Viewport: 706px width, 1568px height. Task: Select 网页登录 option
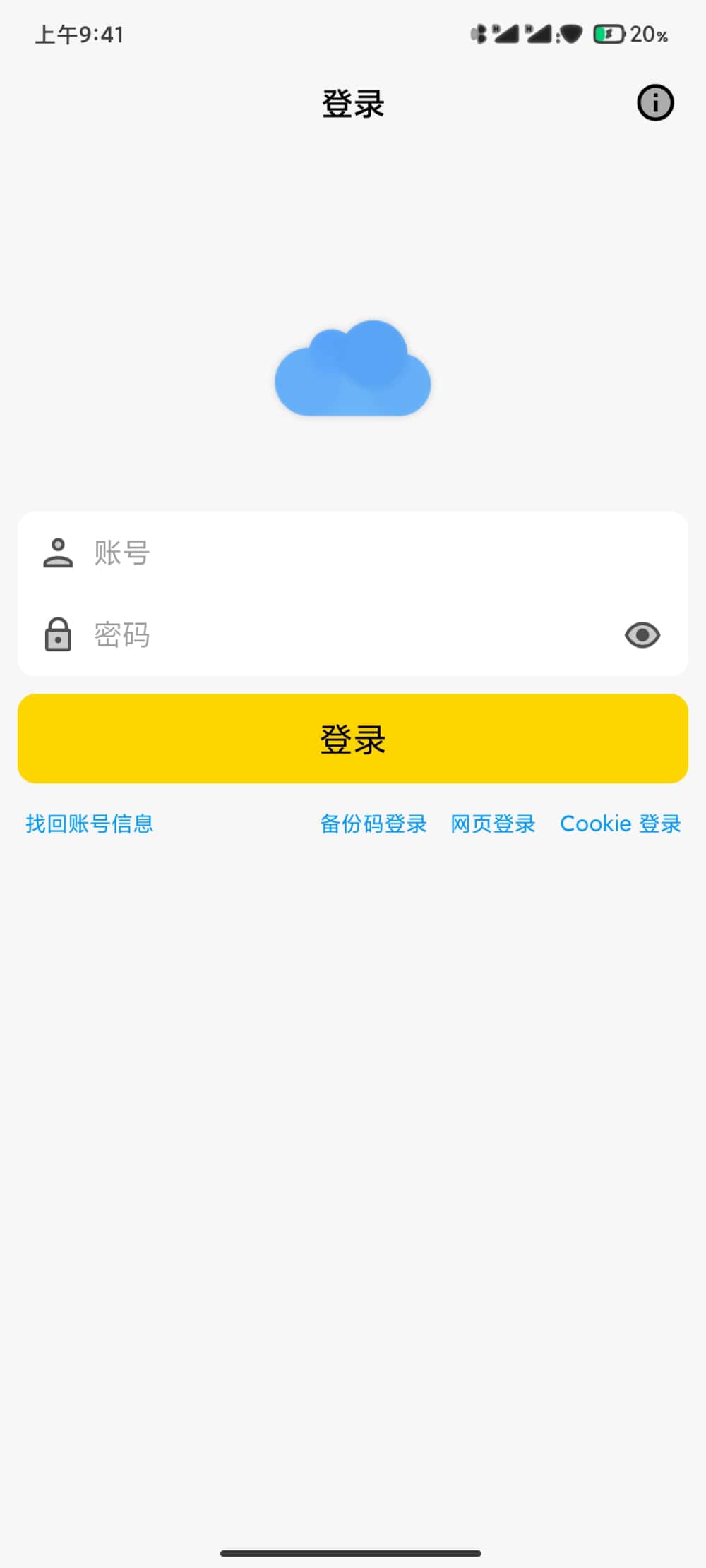click(493, 824)
